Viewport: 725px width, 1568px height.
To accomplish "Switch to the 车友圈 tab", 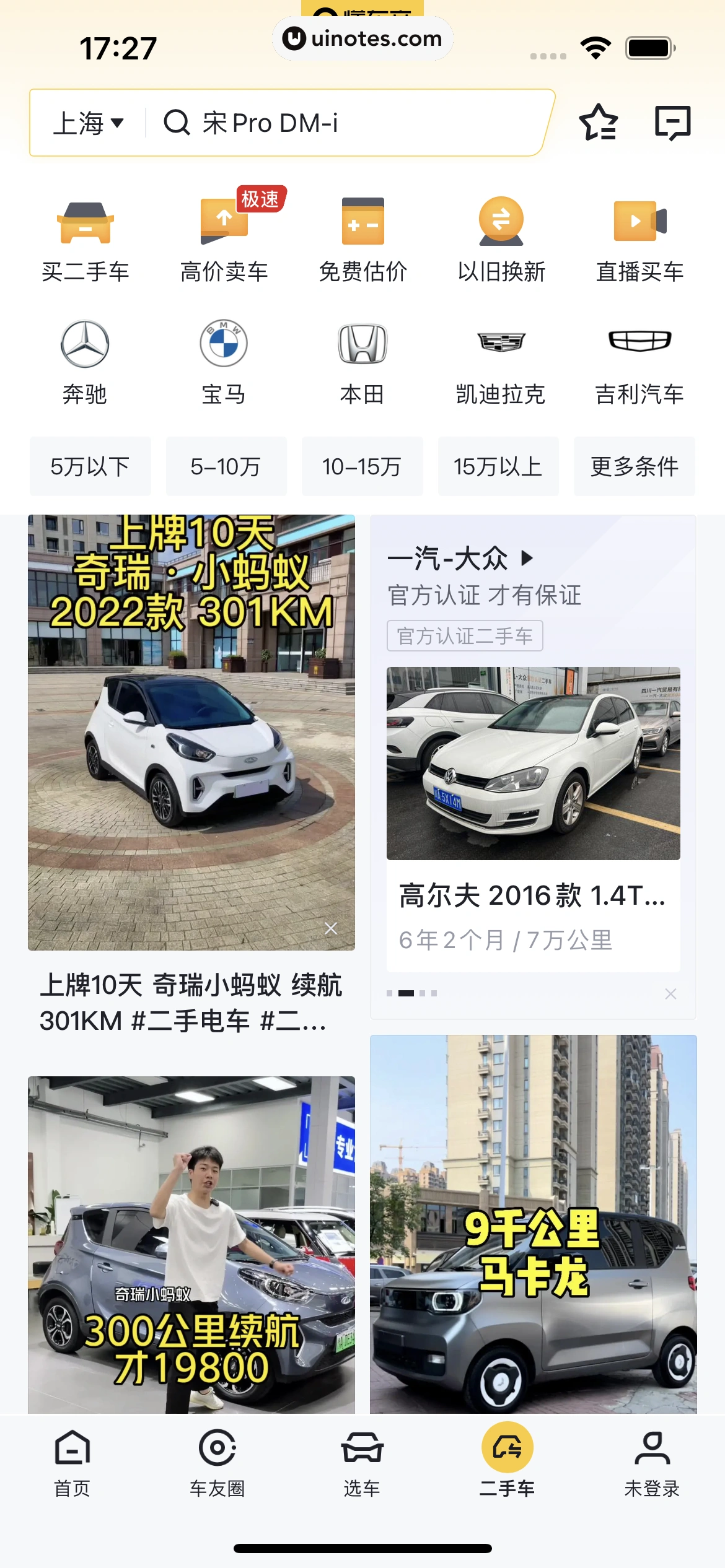I will [217, 1460].
